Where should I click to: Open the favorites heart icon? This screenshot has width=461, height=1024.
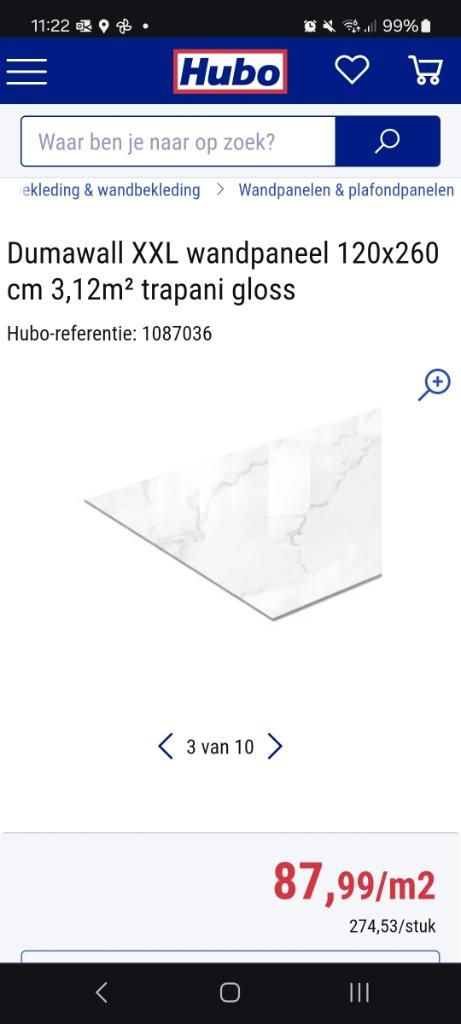352,70
